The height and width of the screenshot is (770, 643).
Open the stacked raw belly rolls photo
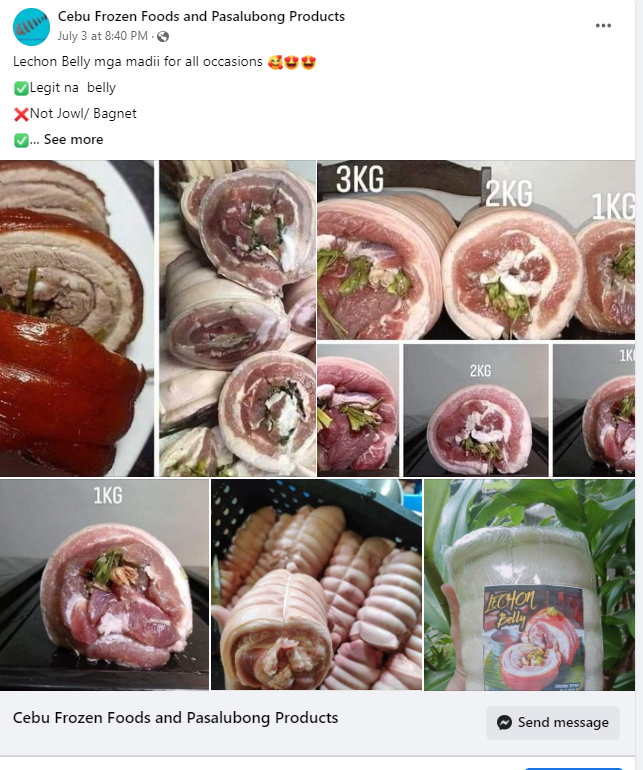237,318
